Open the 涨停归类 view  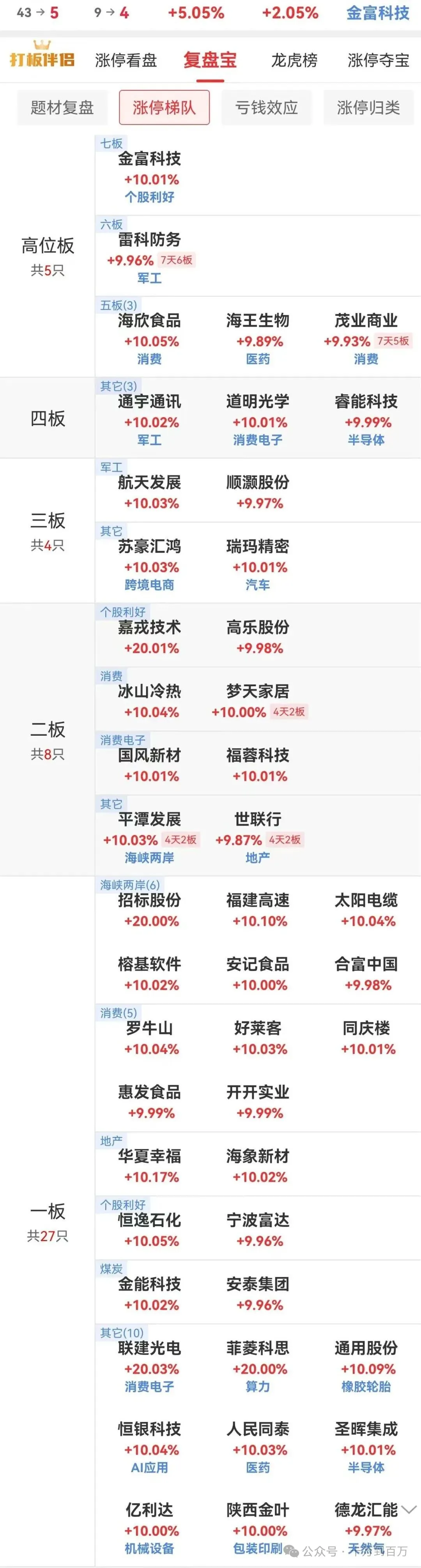[369, 108]
